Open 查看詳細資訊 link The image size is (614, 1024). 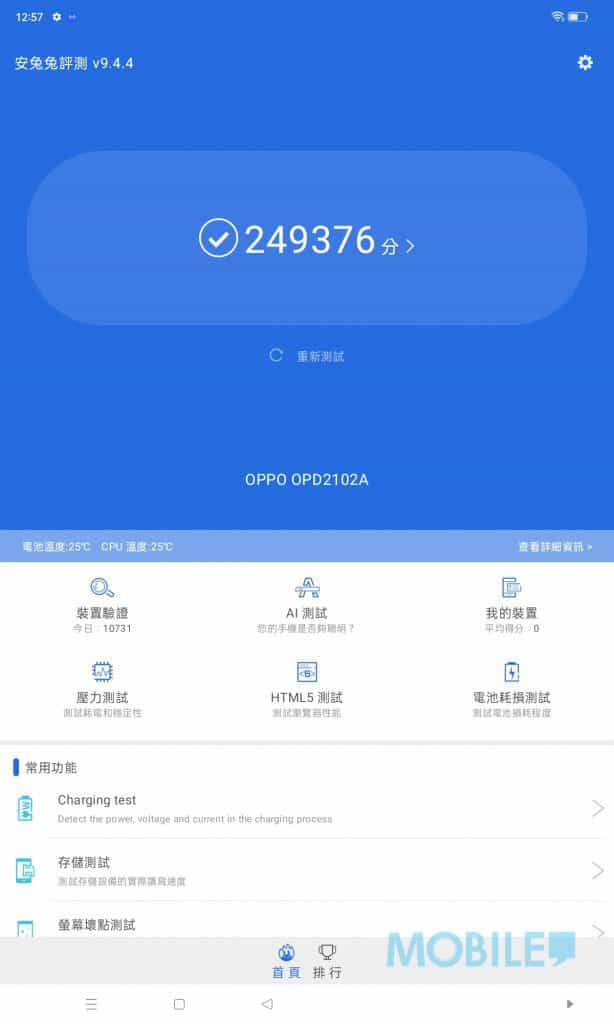click(x=555, y=547)
